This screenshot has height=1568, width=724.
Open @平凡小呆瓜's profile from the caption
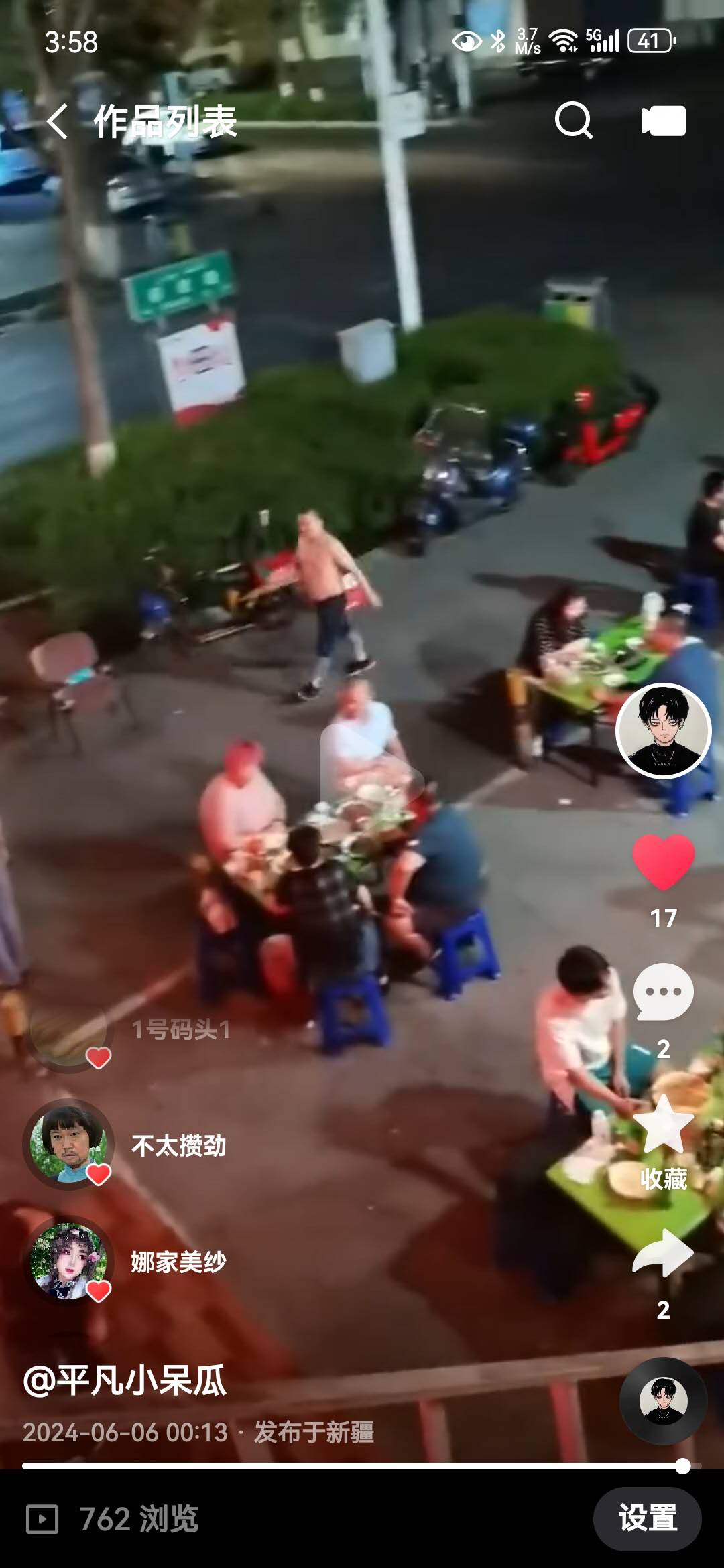click(125, 1380)
